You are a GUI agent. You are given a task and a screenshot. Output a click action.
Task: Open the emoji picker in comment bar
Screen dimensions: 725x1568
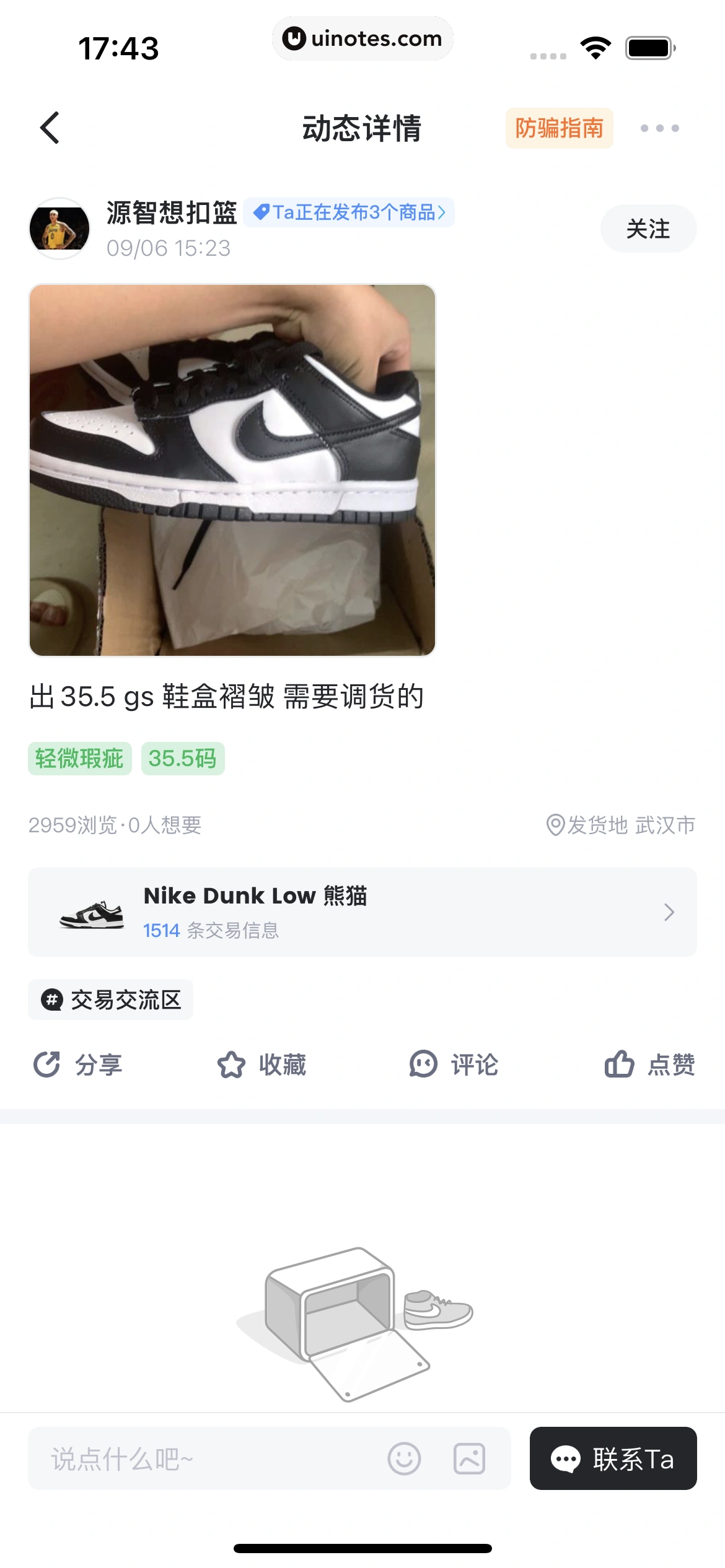404,1459
